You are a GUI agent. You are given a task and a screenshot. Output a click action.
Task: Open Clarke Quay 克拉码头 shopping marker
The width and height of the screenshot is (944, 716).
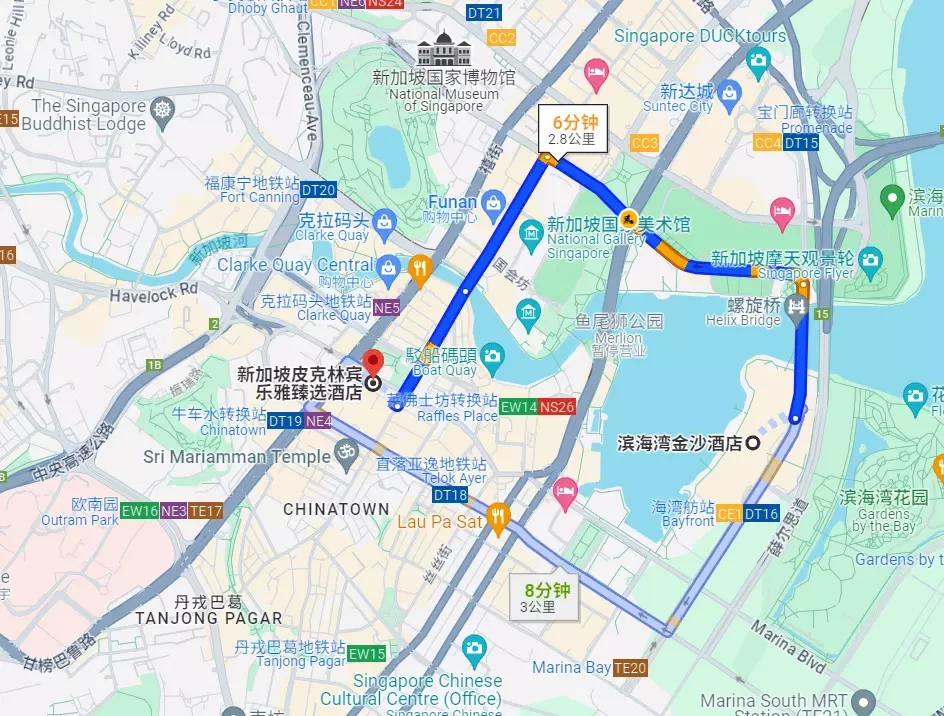pos(386,221)
